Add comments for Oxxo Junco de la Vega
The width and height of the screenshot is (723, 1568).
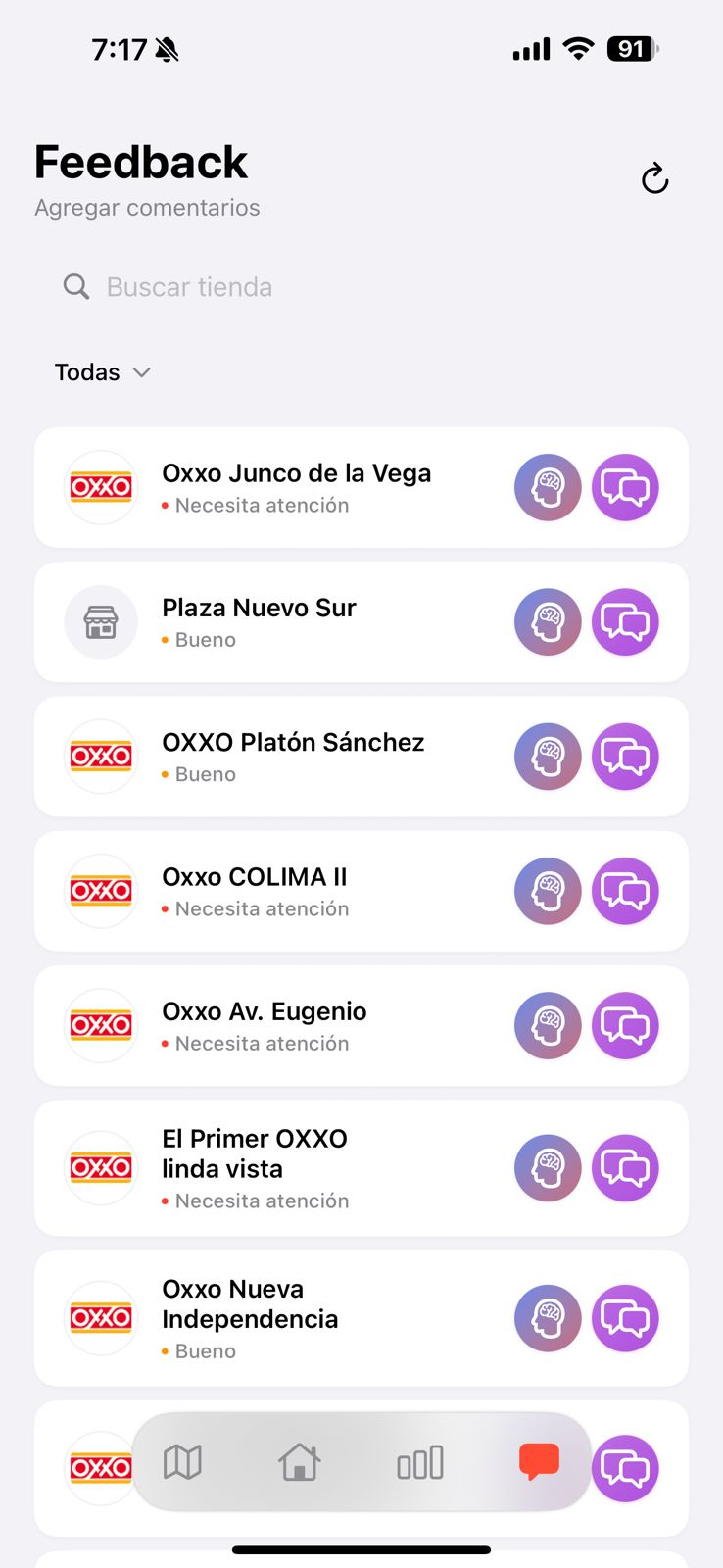[625, 487]
